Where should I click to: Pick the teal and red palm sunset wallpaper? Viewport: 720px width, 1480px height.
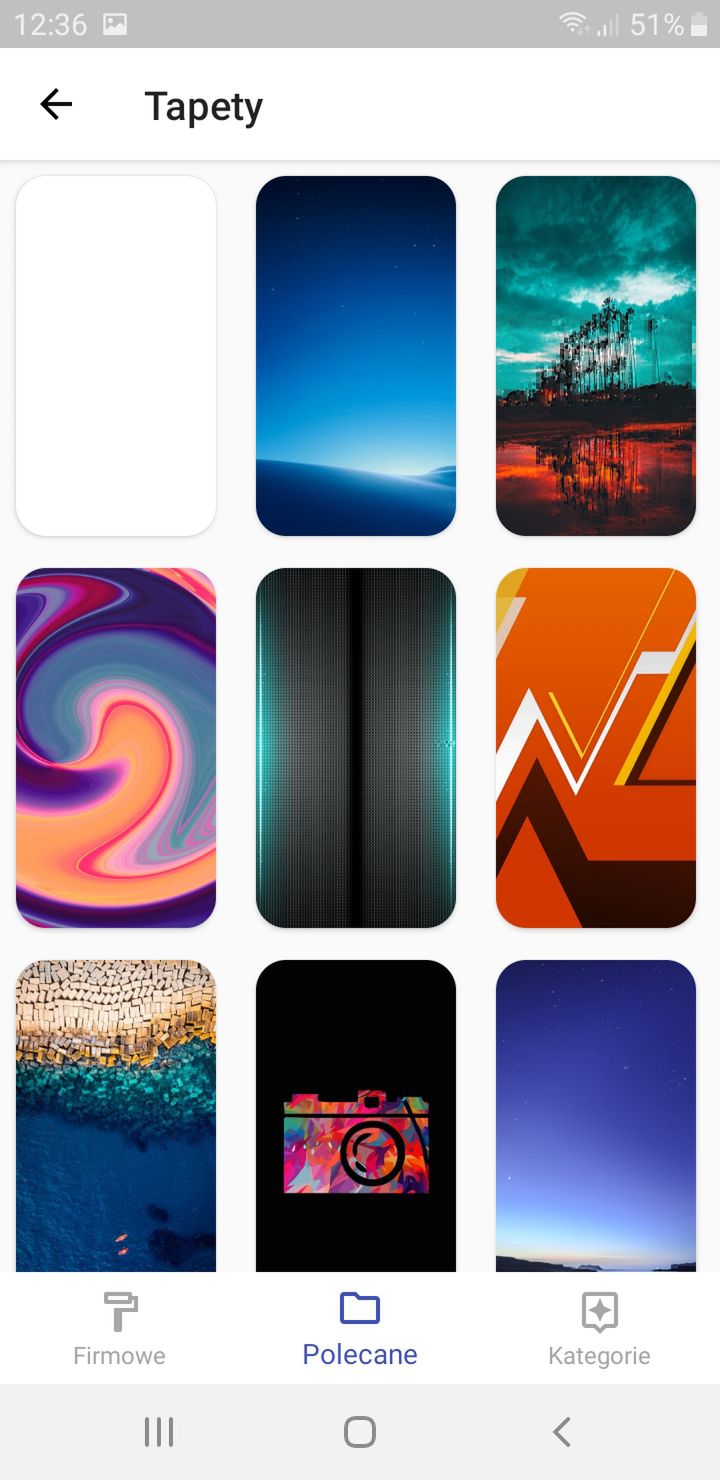596,356
